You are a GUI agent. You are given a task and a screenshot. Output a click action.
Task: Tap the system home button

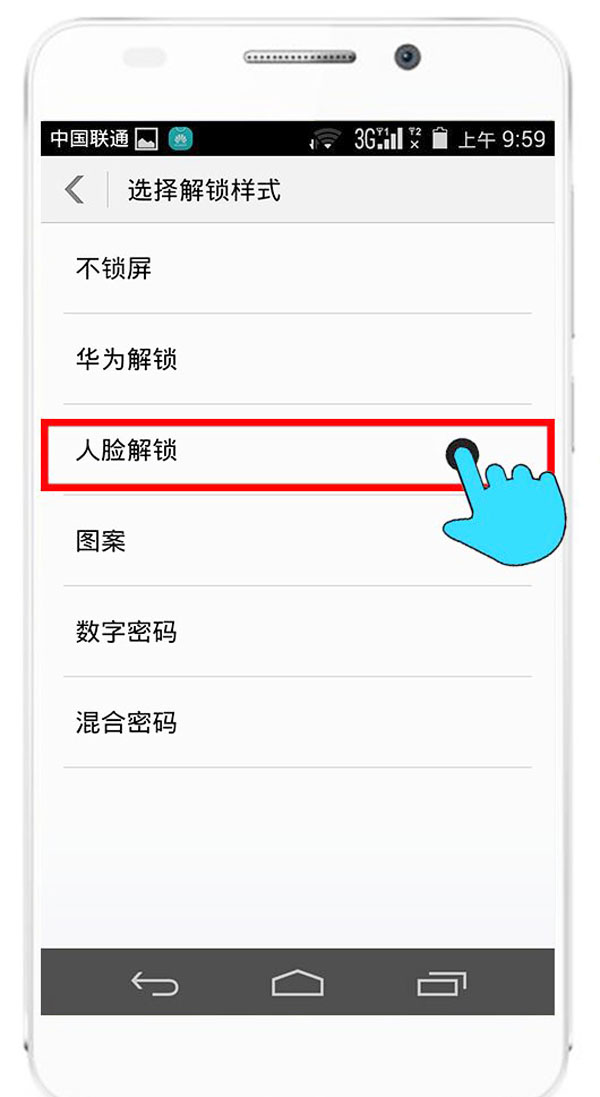click(x=297, y=984)
